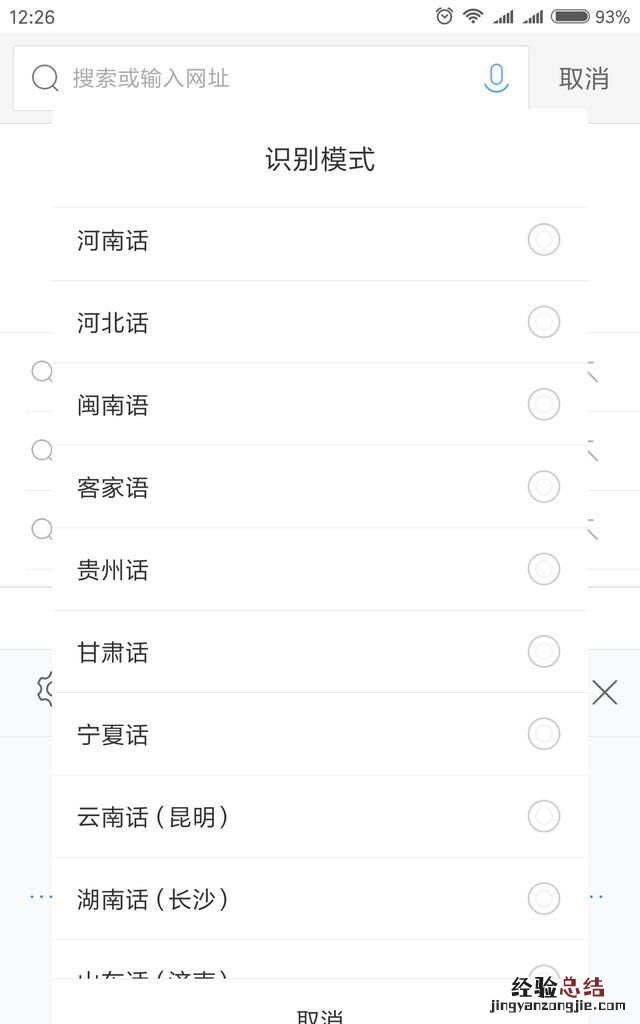
Task: Cancel the search with 取消 at top
Action: pyautogui.click(x=584, y=79)
